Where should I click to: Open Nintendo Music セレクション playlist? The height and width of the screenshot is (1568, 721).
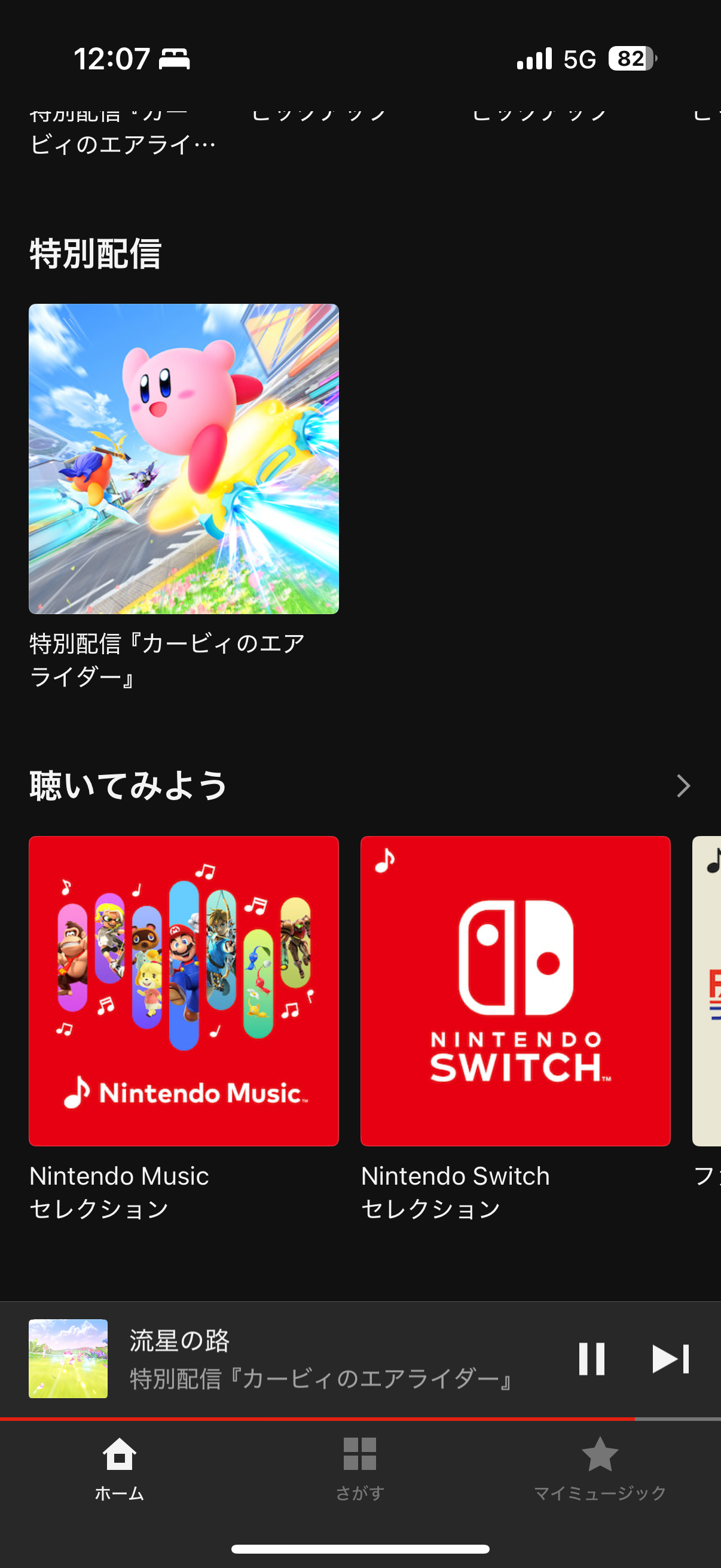[x=184, y=991]
